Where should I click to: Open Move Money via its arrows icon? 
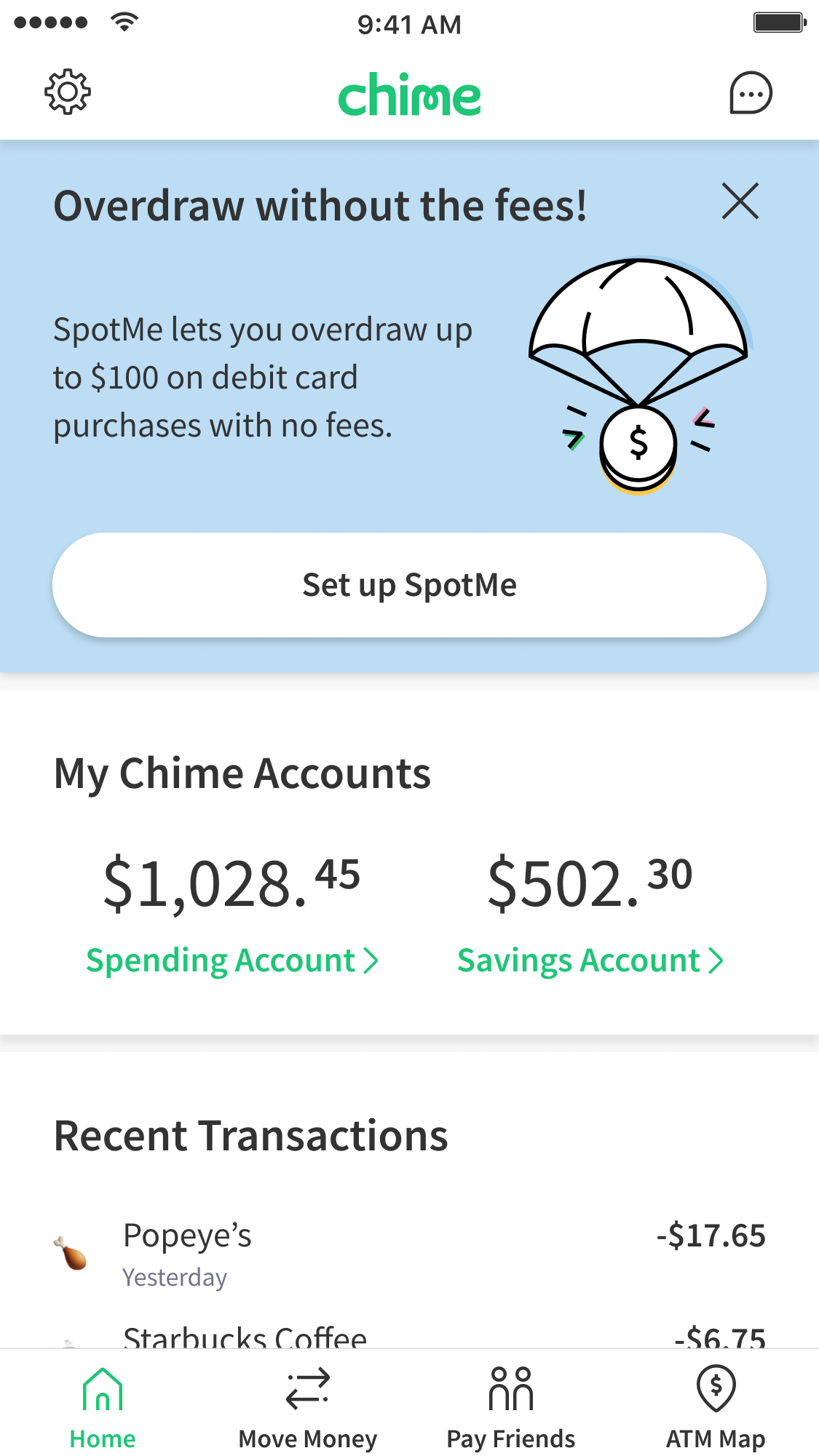pyautogui.click(x=307, y=1389)
